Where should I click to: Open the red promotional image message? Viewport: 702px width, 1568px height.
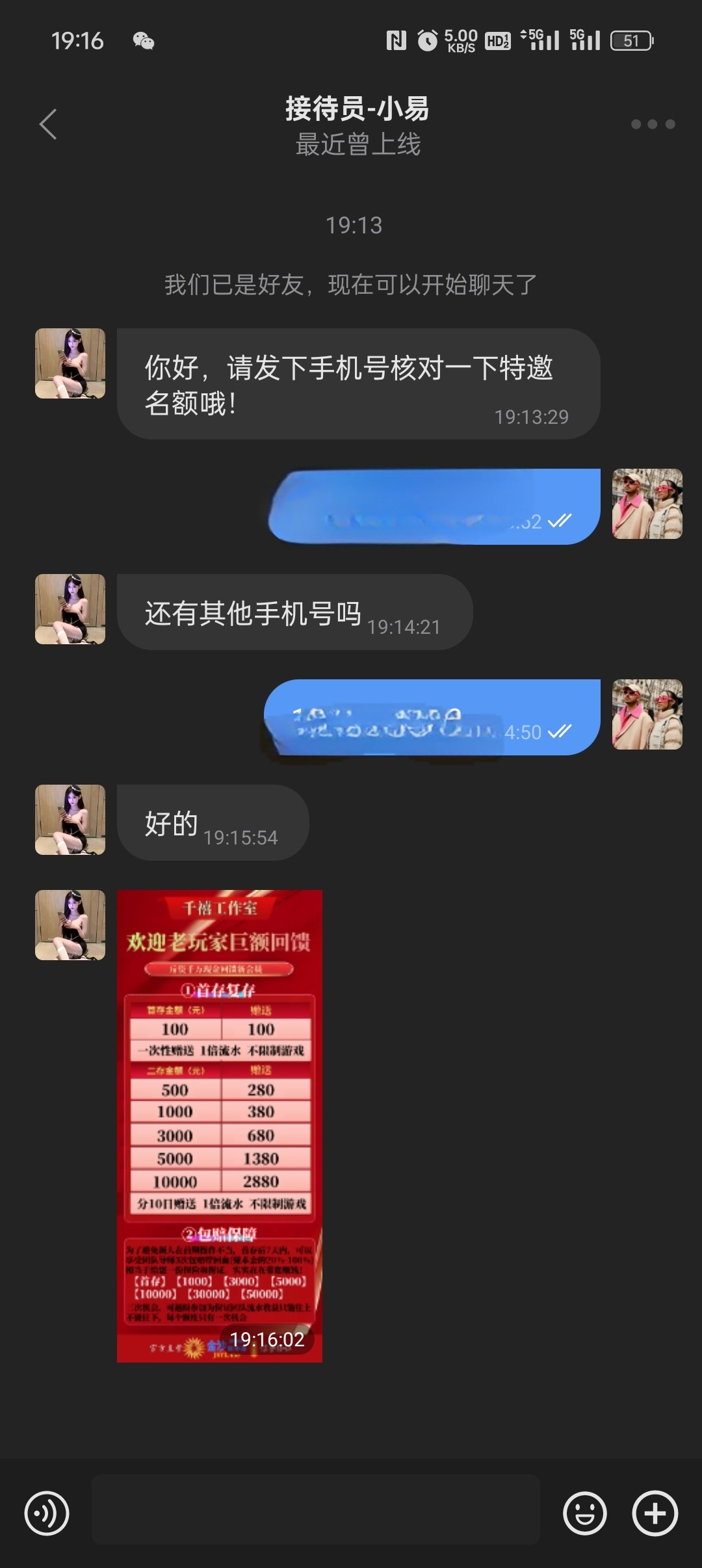220,1125
